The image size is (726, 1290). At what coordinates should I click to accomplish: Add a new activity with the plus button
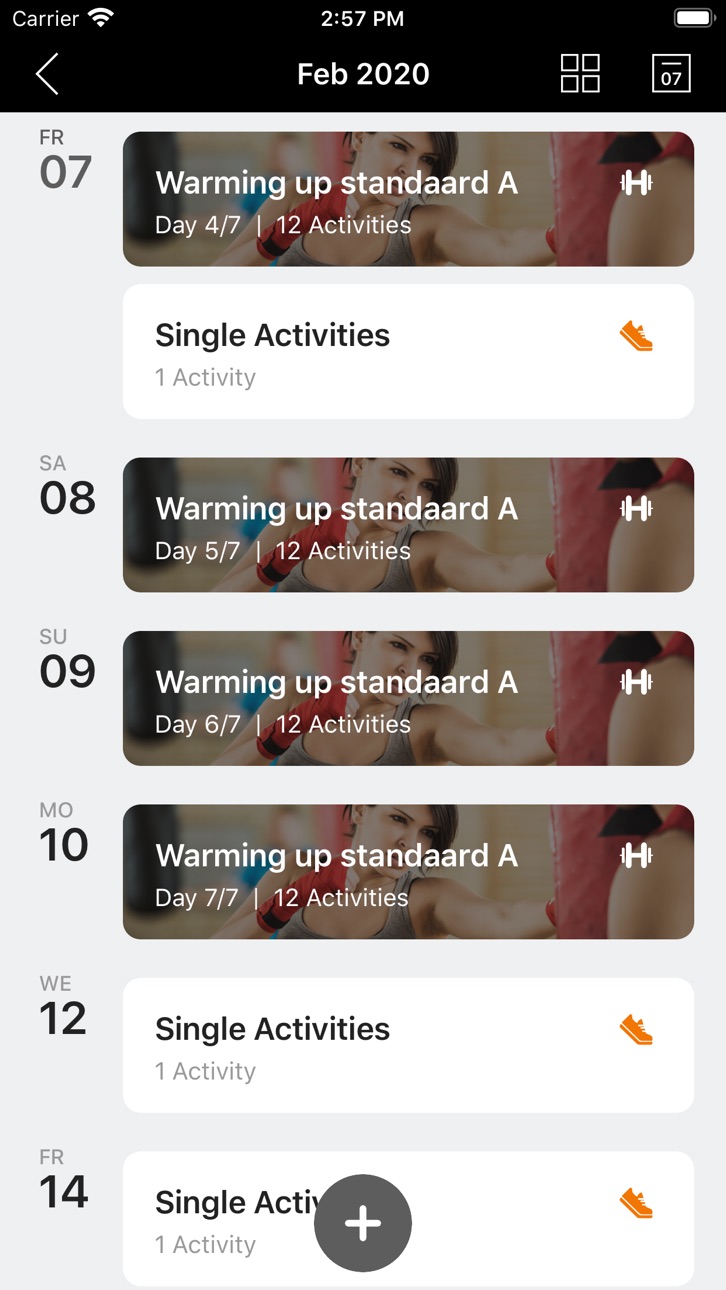coord(363,1223)
